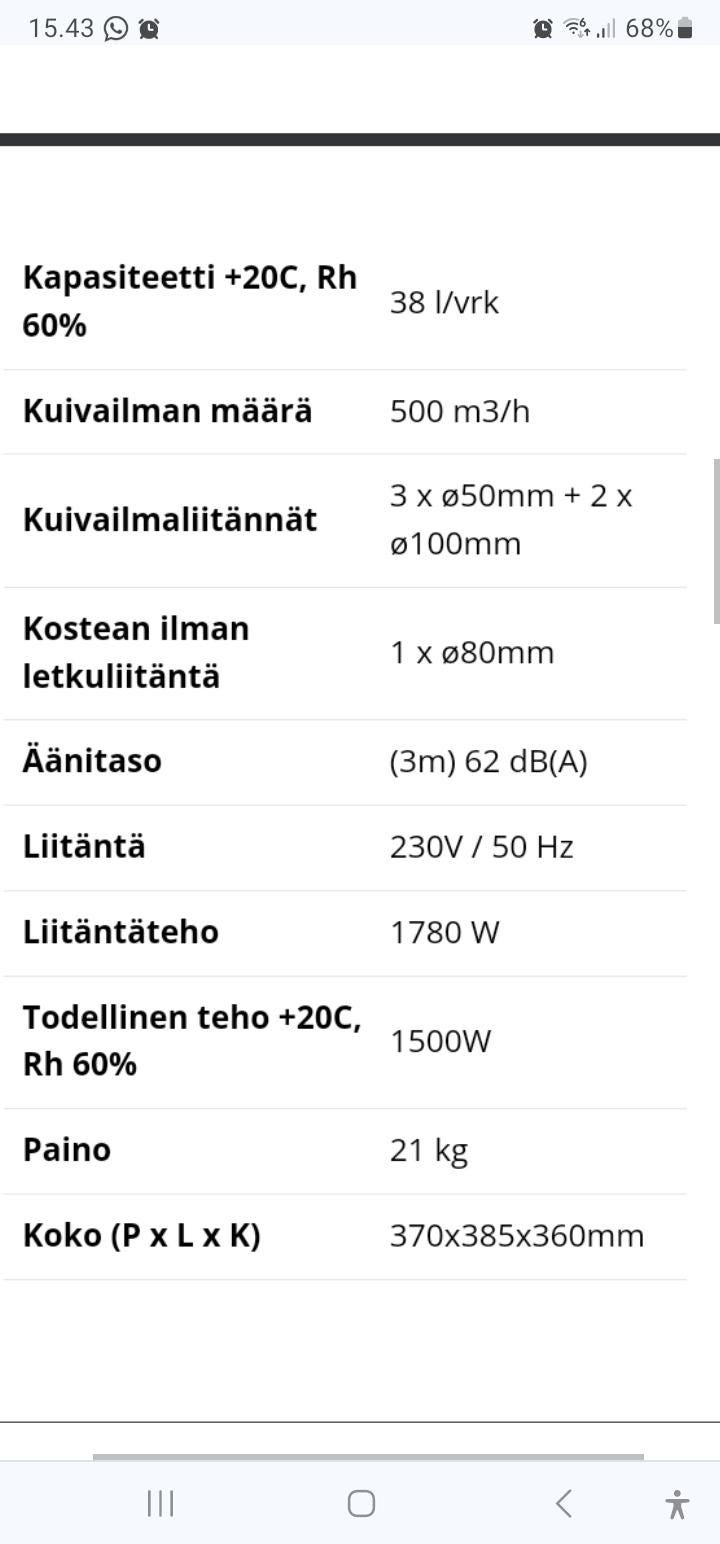This screenshot has height=1544, width=720.
Task: Tap the alarm clock notification icon
Action: [148, 28]
